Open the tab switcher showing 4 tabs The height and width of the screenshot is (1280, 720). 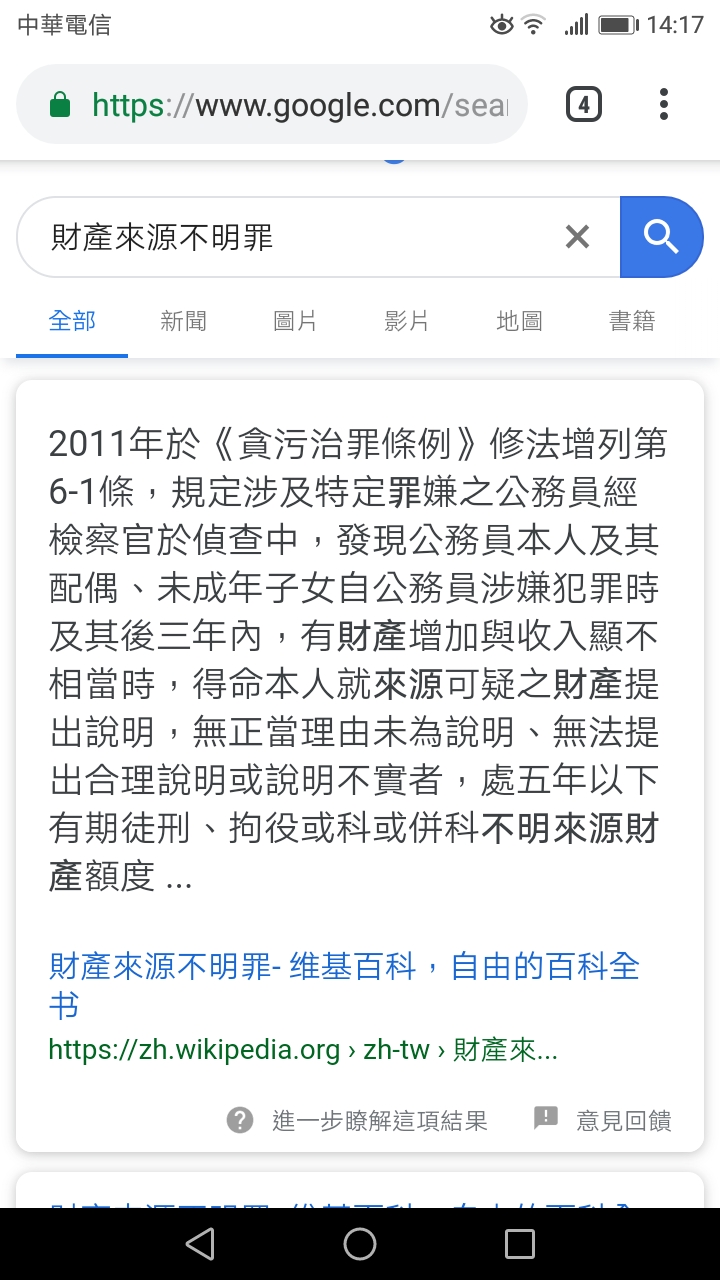point(584,104)
